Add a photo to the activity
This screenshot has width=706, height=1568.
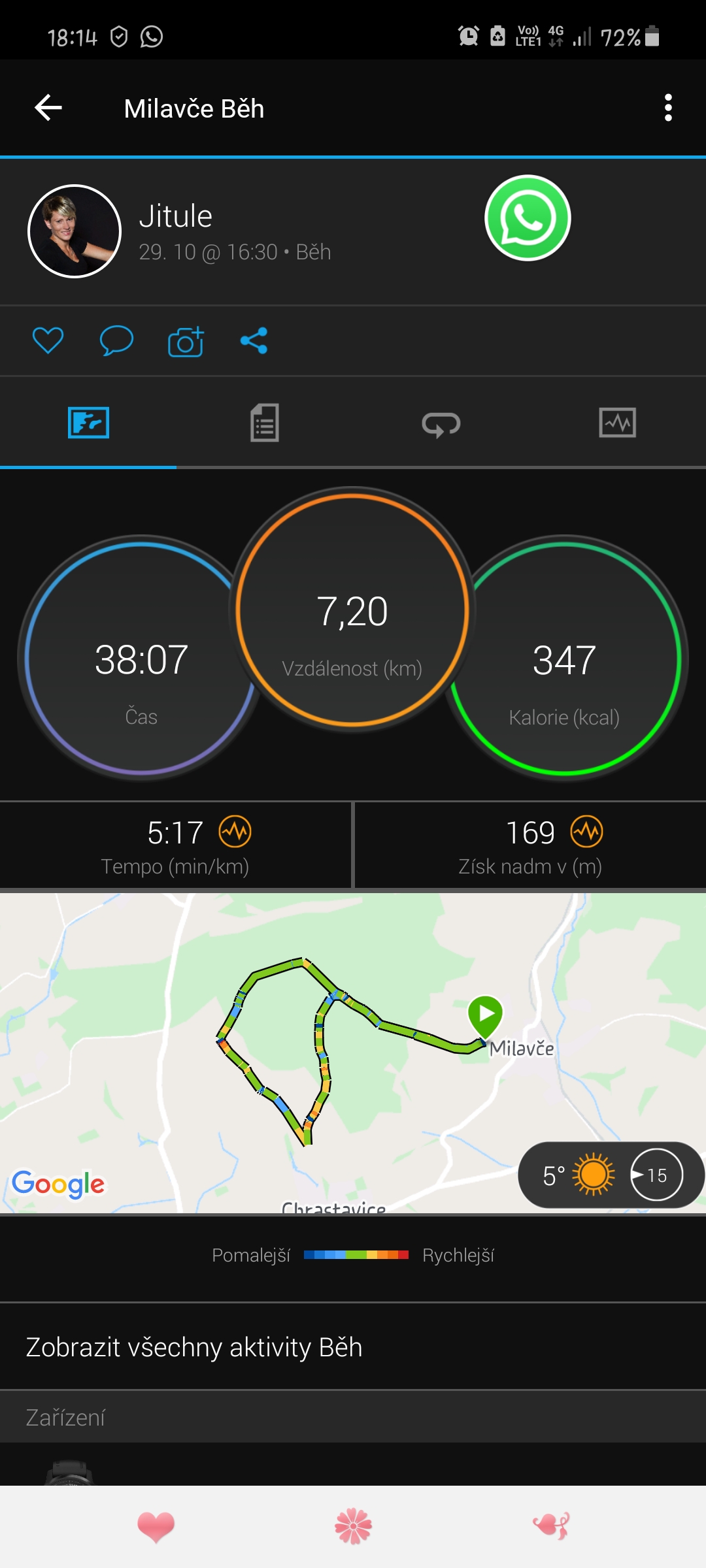pos(186,341)
